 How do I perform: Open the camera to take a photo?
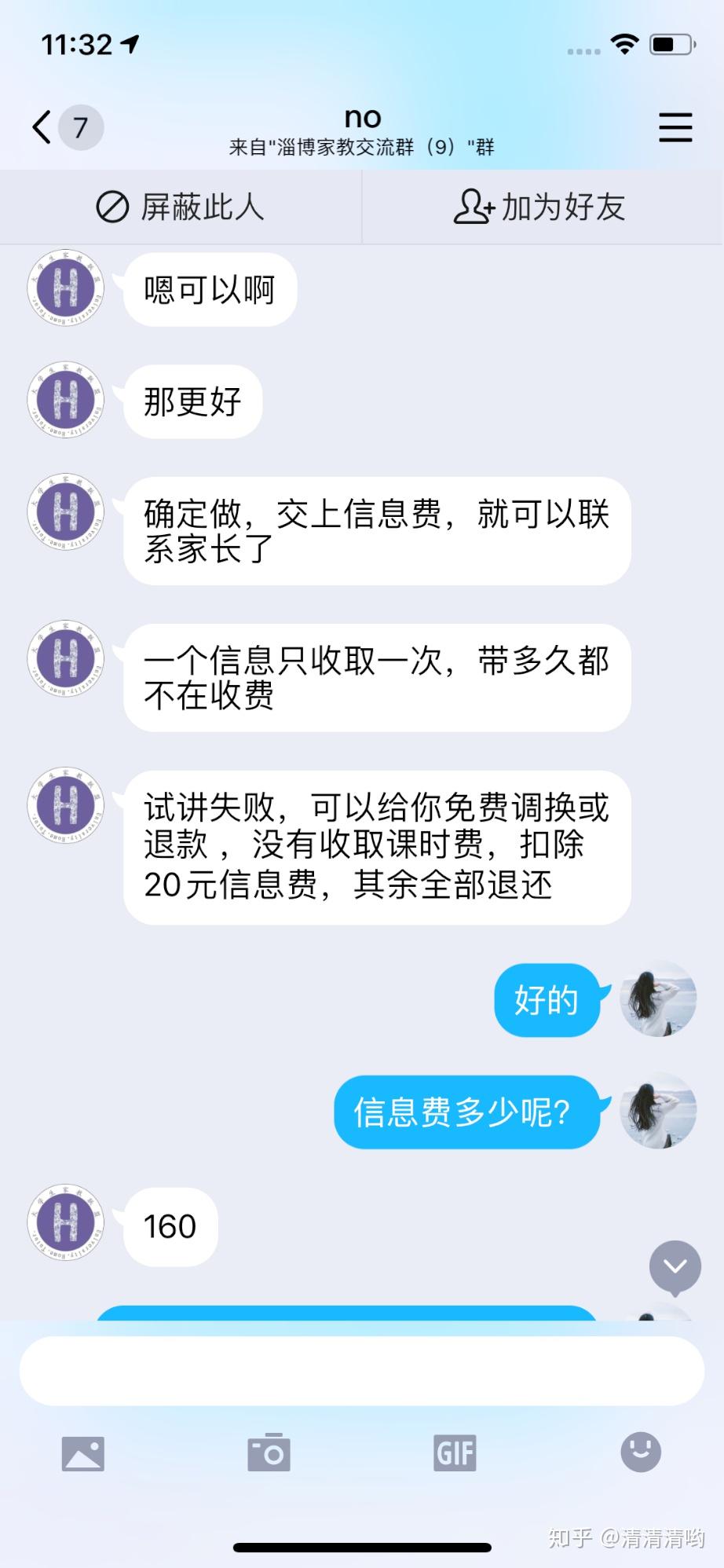pos(269,1452)
